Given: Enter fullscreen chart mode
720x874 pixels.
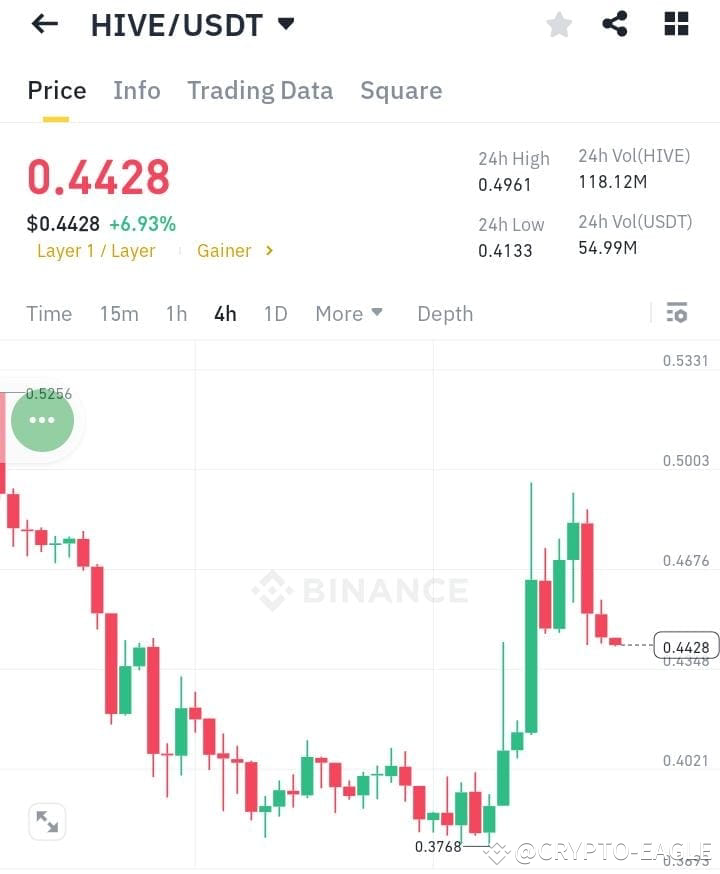Looking at the screenshot, I should pos(47,821).
